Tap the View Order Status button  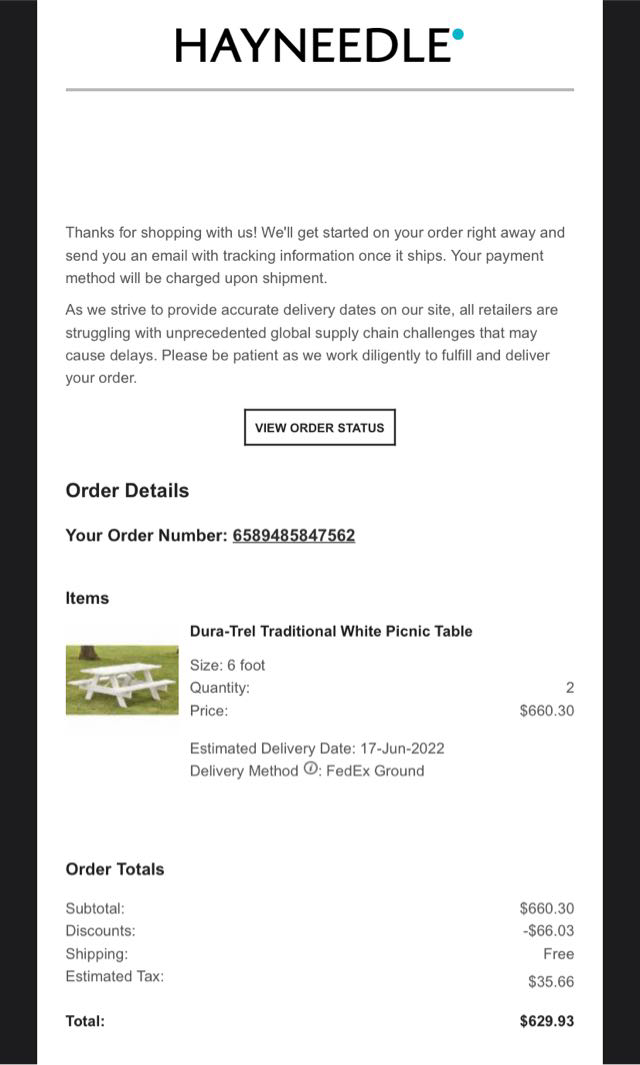tap(319, 427)
